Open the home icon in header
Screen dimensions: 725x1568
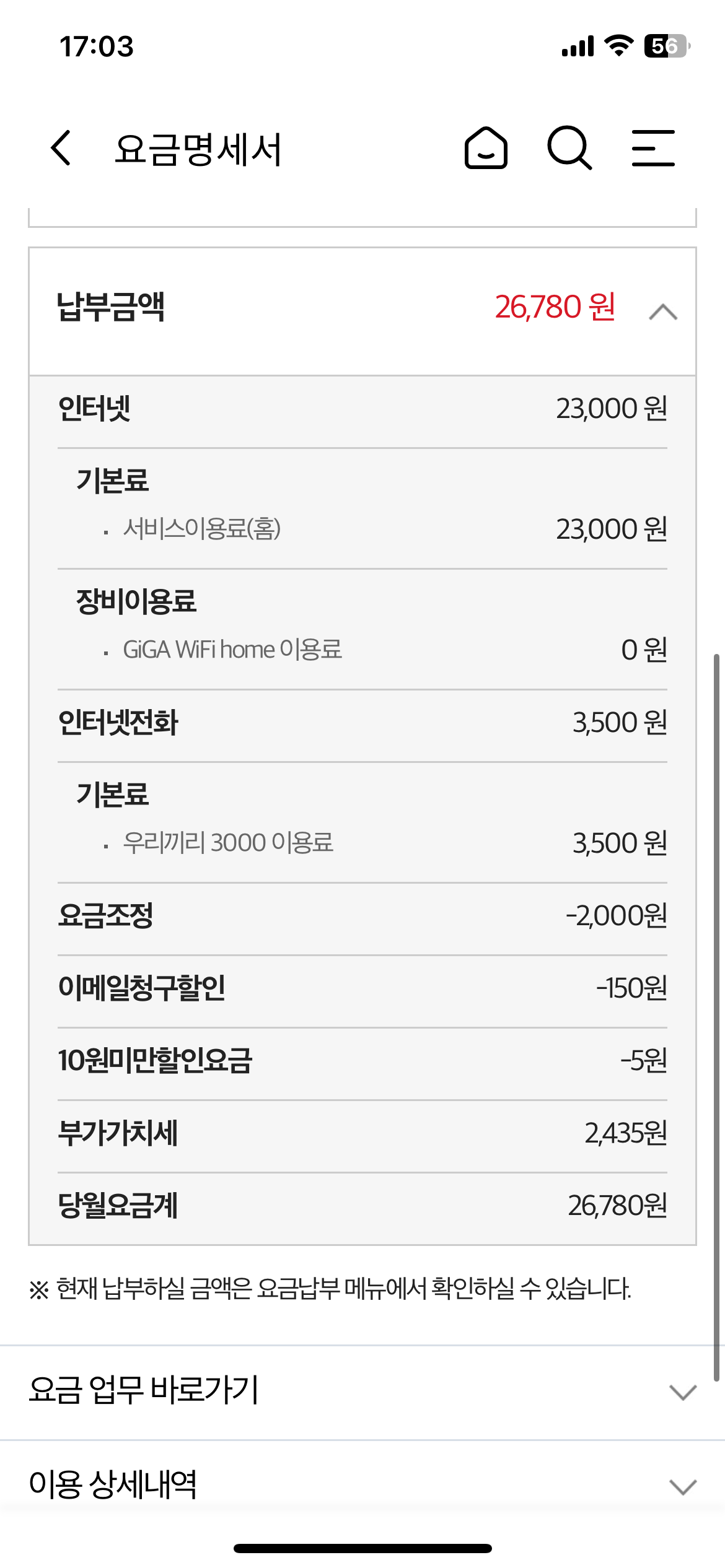486,148
